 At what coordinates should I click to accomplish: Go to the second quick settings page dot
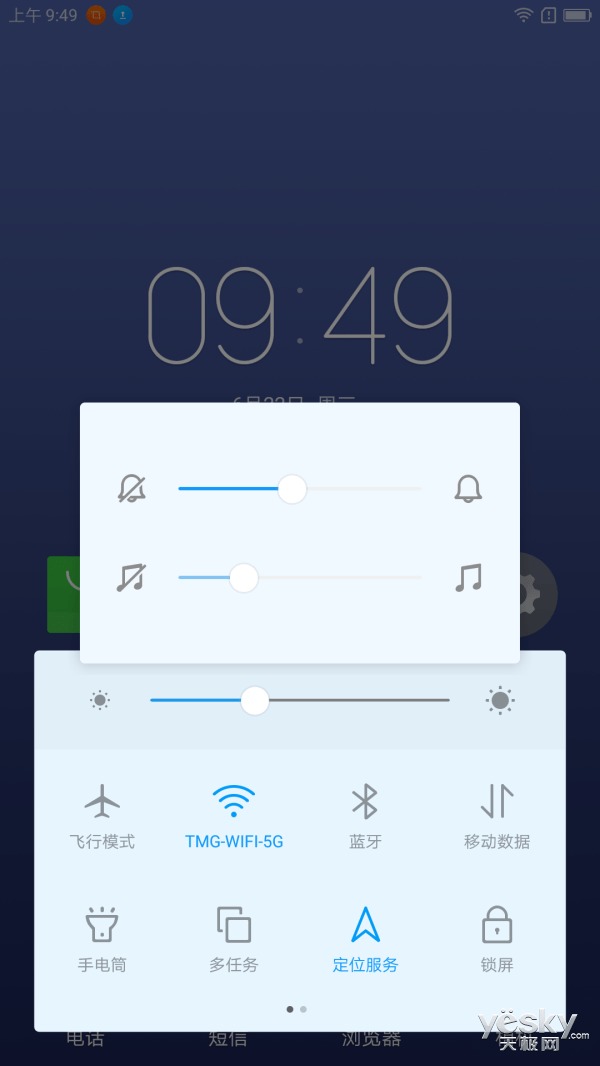(304, 1009)
